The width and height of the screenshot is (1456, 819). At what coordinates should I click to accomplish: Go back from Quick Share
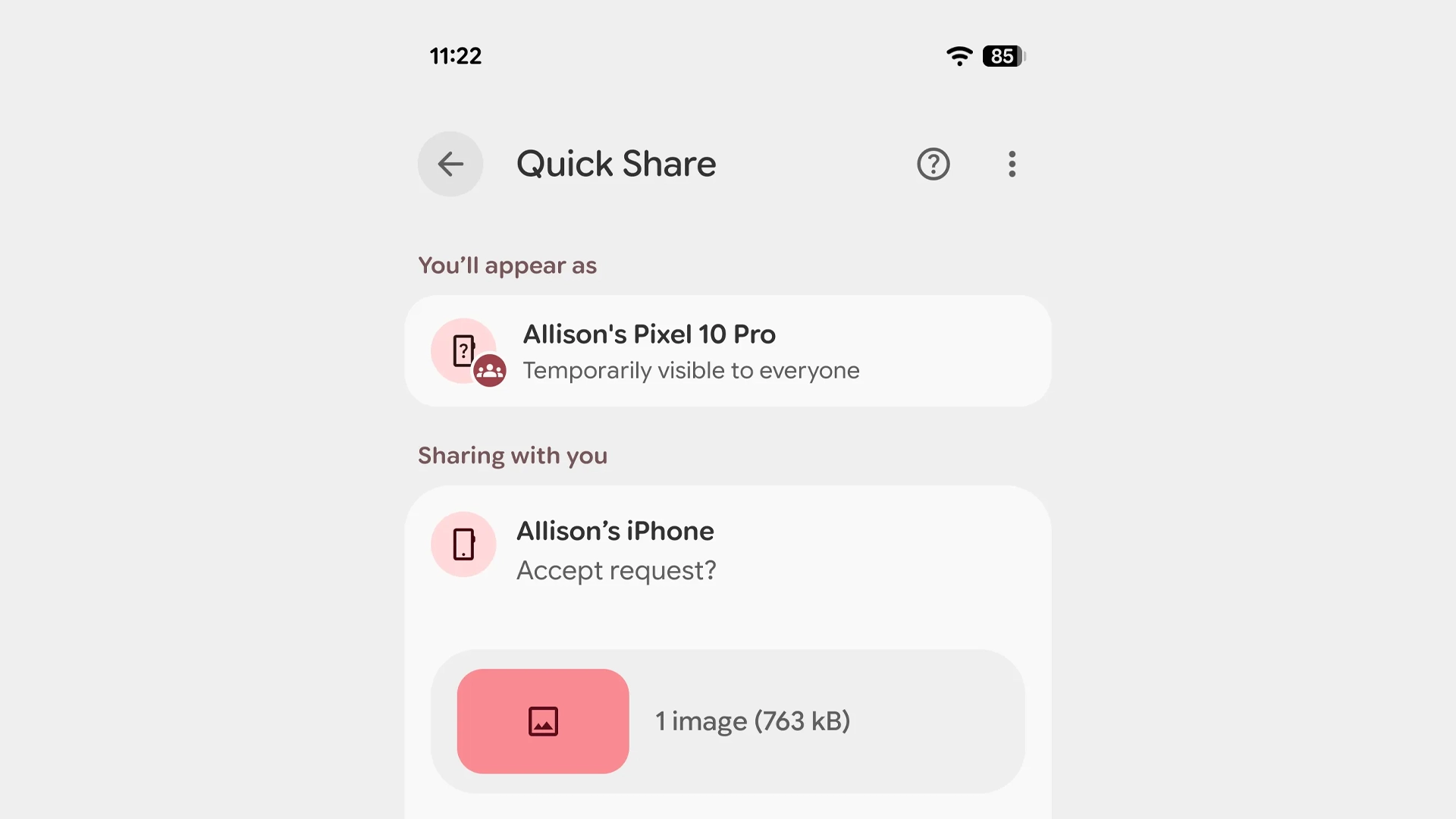[x=450, y=164]
